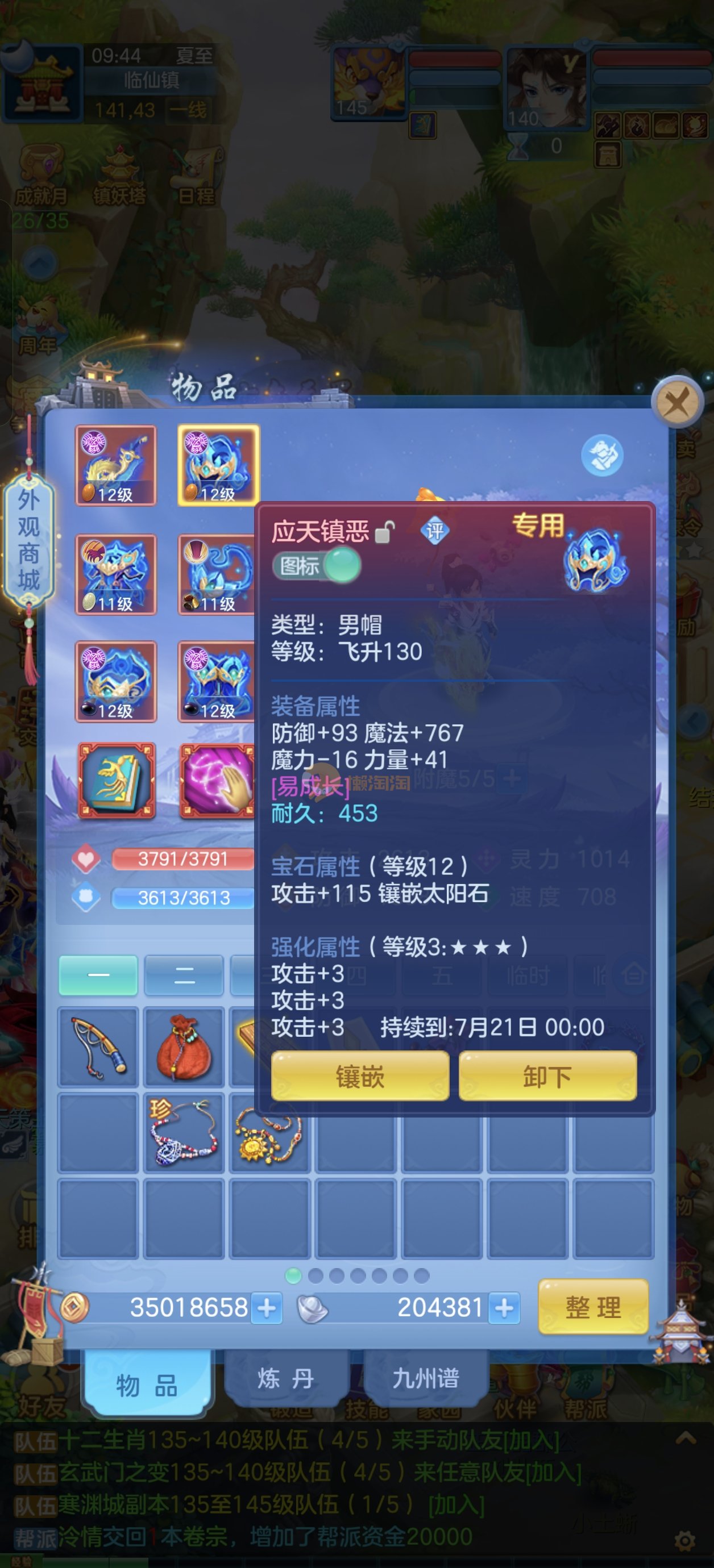
Task: Select the fishing rod item
Action: (98, 1046)
